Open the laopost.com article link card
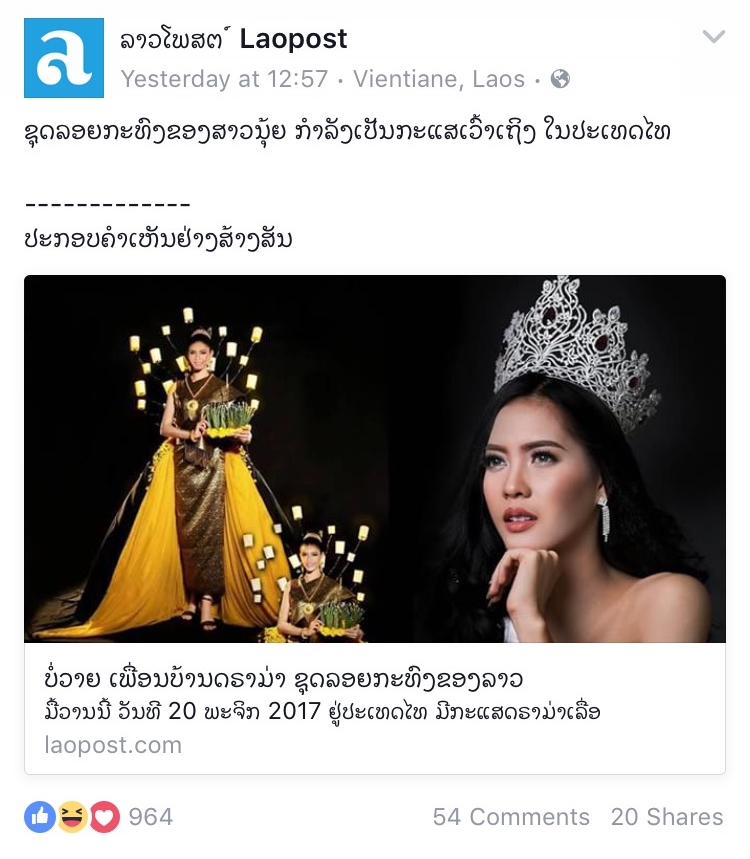The height and width of the screenshot is (859, 750). point(375,707)
